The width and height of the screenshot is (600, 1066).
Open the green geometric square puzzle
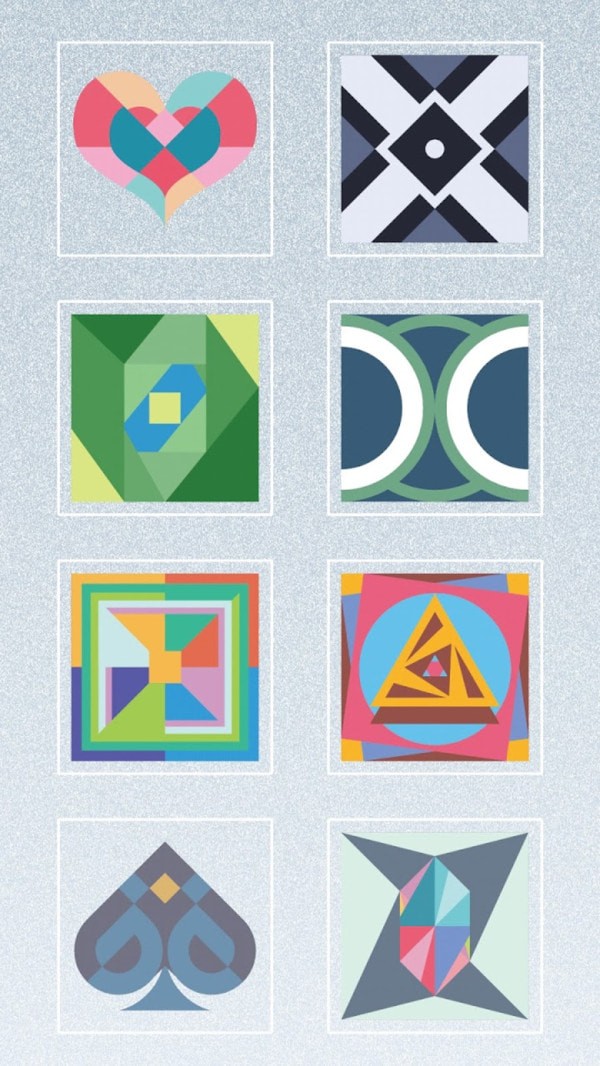coord(165,407)
